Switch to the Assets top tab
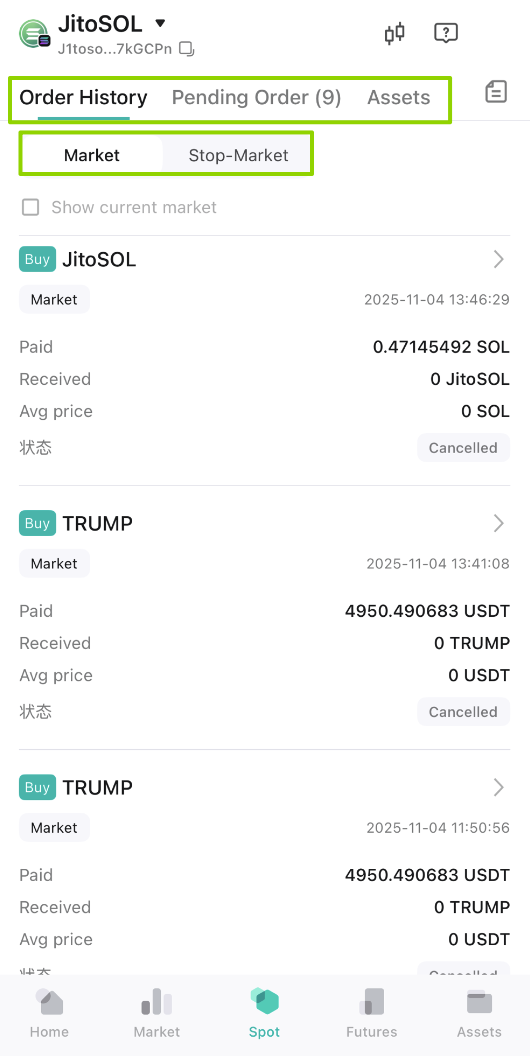Viewport: 530px width, 1056px height. tap(399, 98)
